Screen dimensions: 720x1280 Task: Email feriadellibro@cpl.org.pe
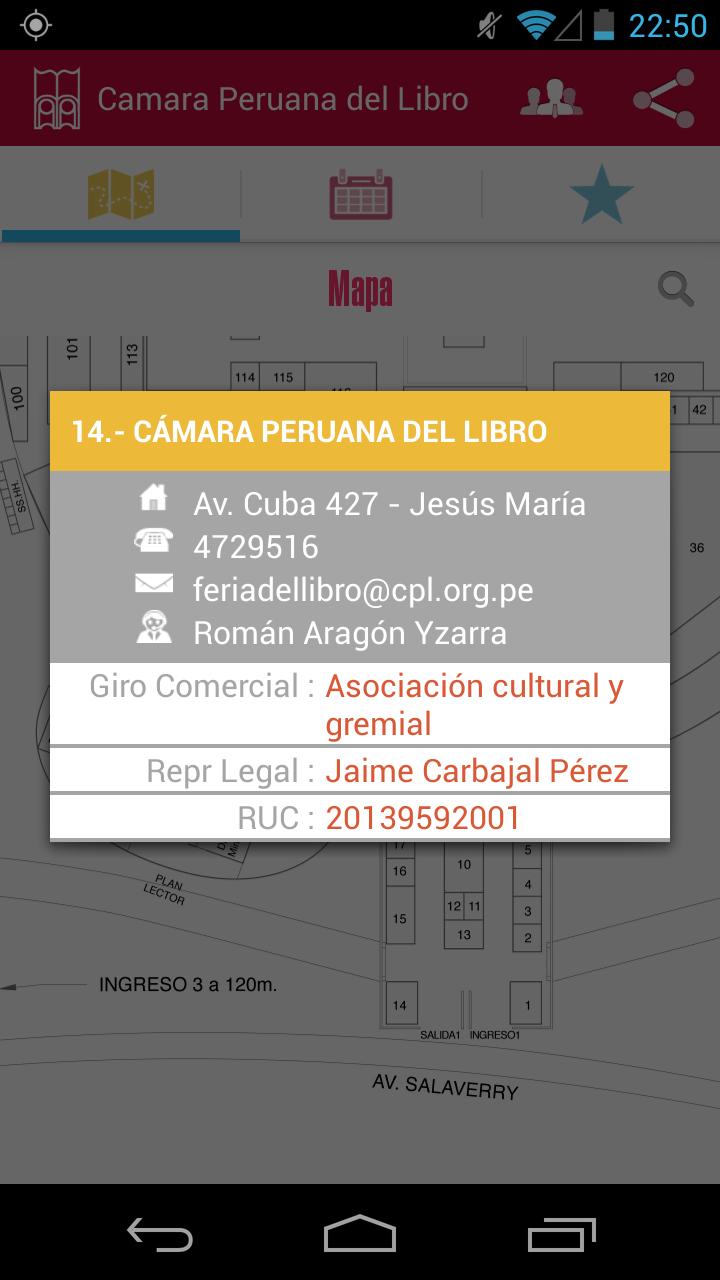(x=362, y=590)
